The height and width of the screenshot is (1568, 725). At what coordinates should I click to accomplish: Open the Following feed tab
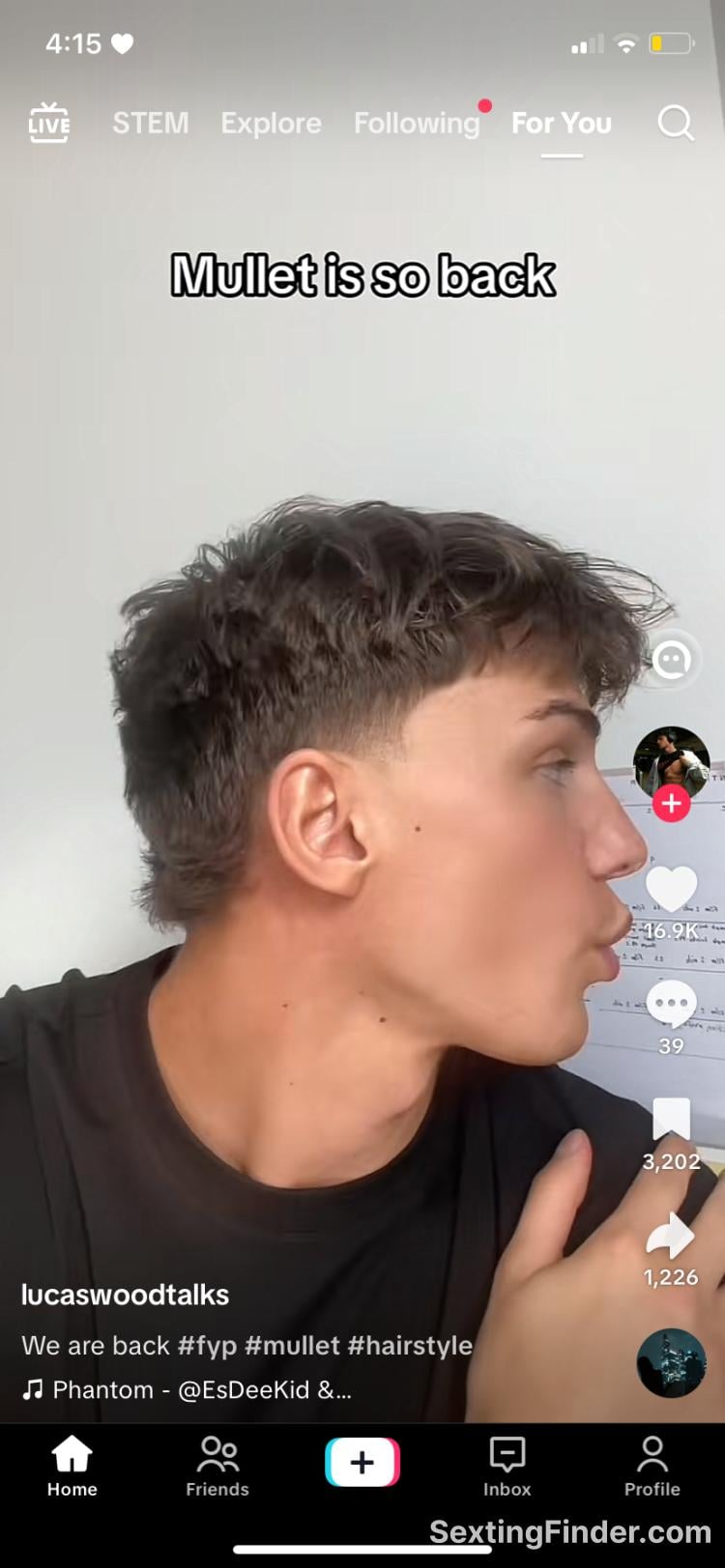tap(417, 123)
